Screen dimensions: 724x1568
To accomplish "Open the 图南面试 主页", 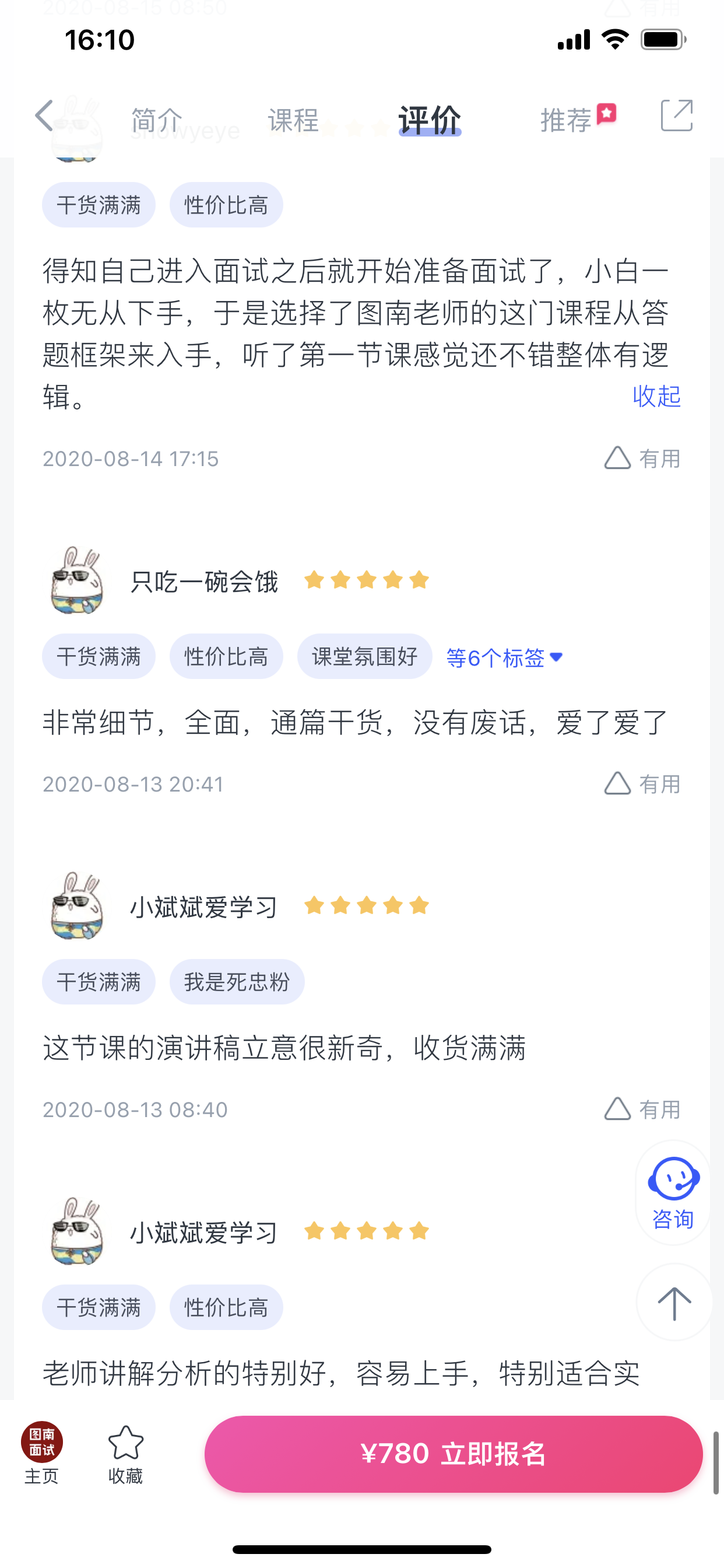I will [x=42, y=1454].
